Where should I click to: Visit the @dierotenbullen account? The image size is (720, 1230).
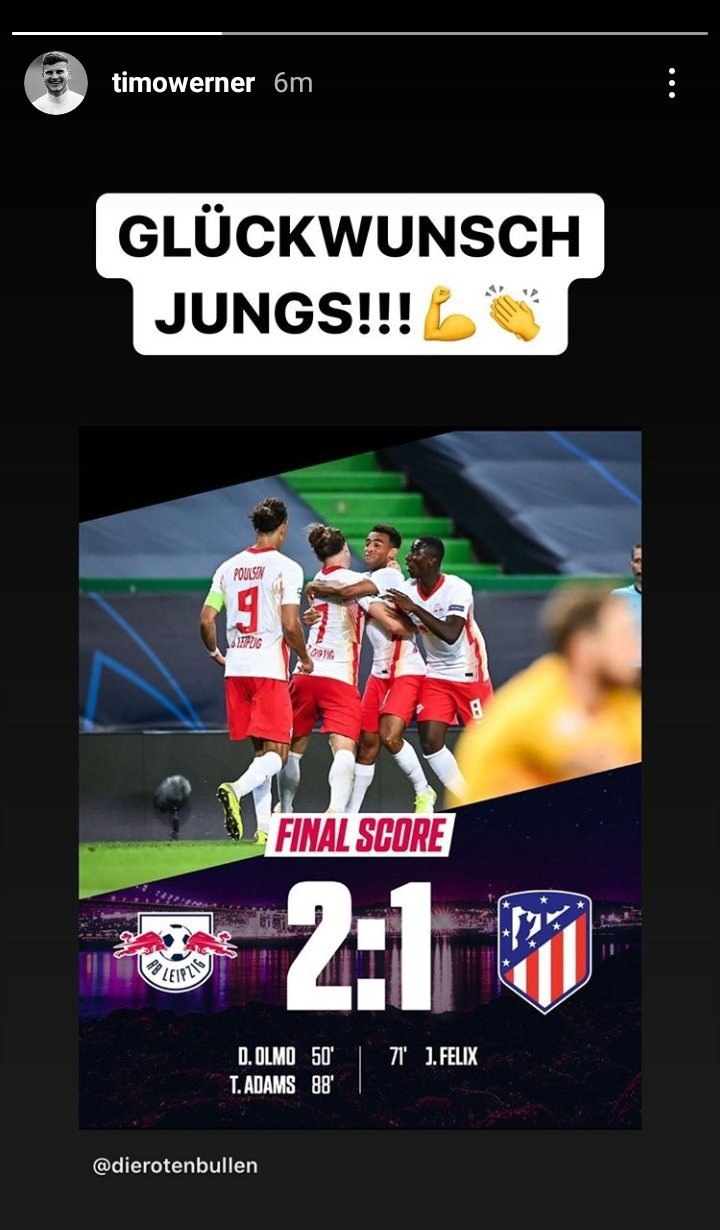(175, 1166)
